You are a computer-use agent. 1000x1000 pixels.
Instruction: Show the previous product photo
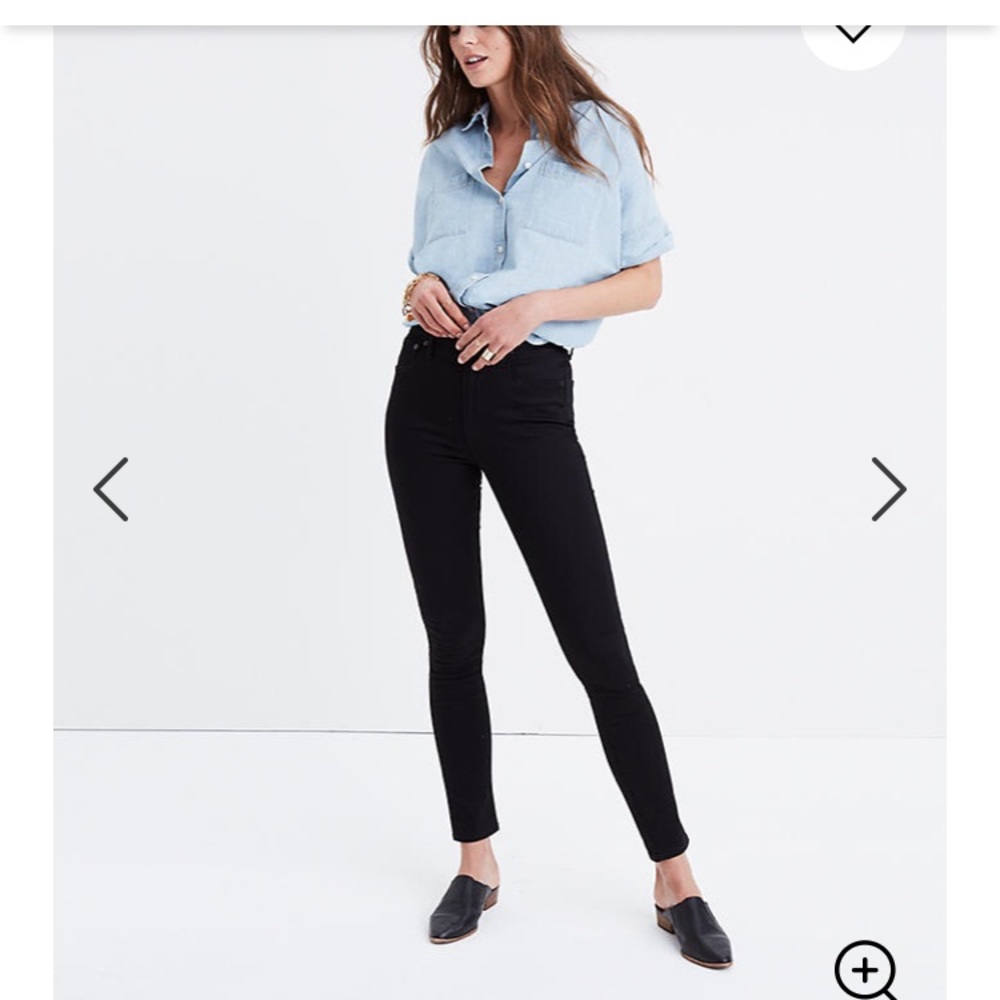pos(111,489)
